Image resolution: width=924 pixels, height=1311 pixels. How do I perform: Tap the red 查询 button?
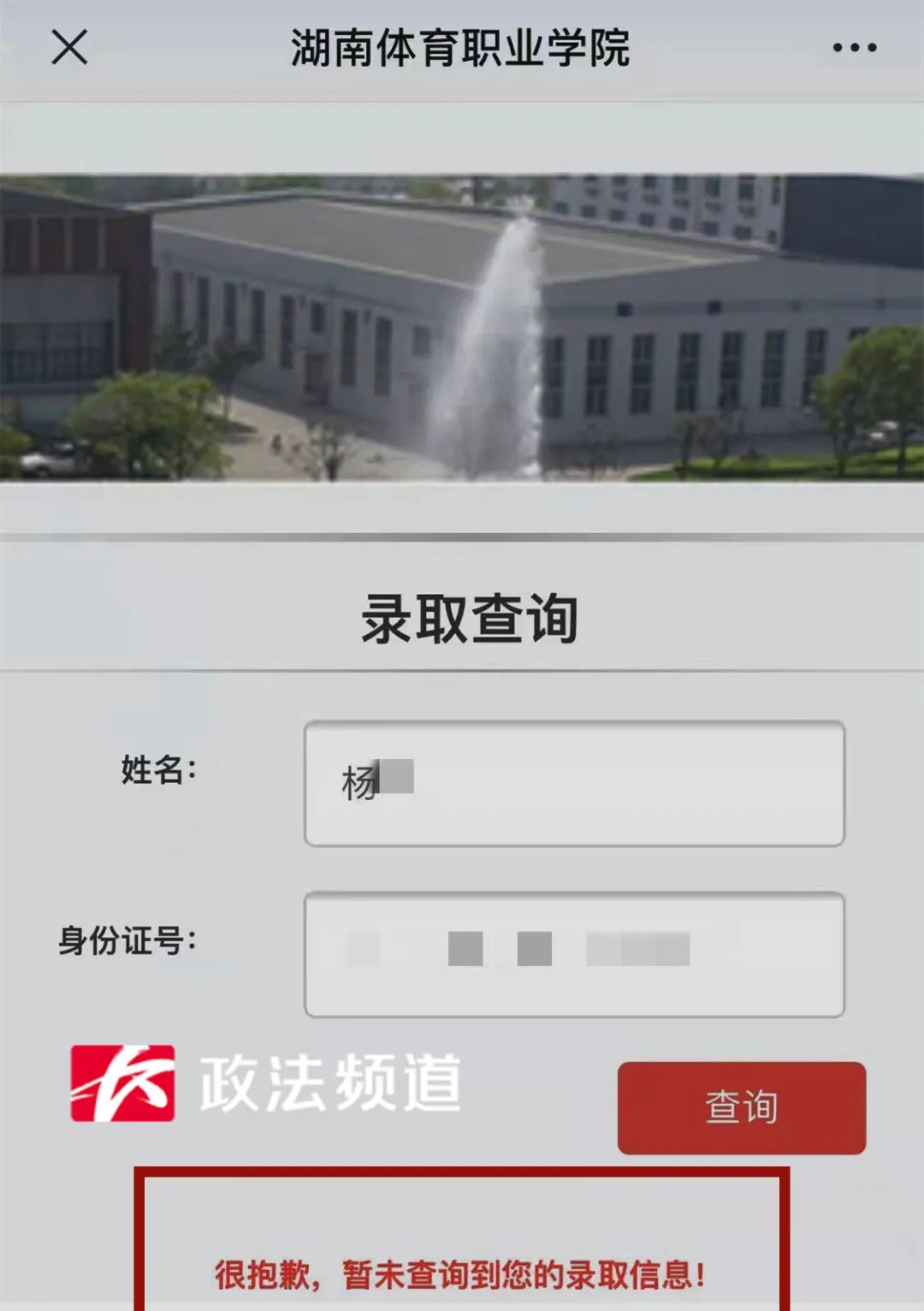pyautogui.click(x=741, y=1107)
